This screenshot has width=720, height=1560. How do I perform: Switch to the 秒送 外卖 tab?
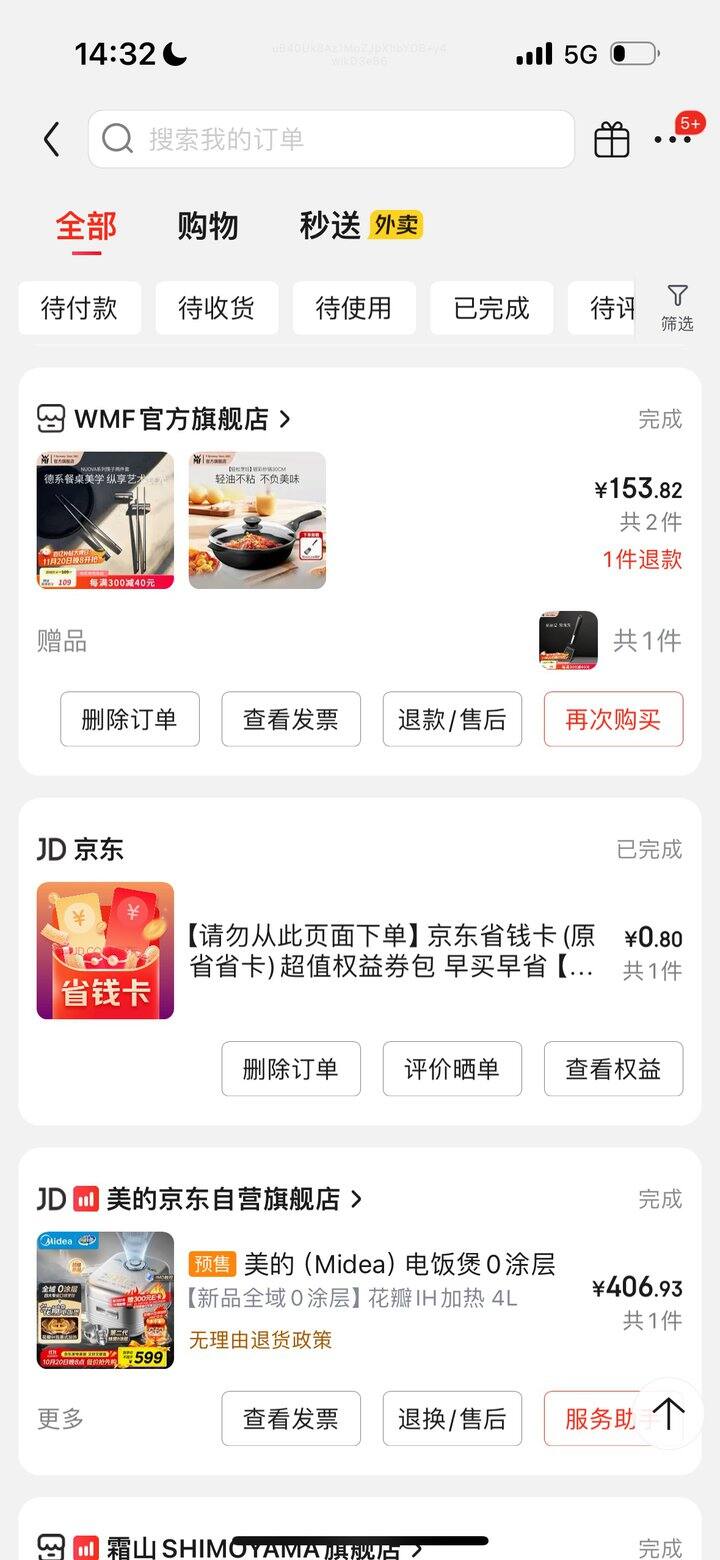(x=360, y=226)
